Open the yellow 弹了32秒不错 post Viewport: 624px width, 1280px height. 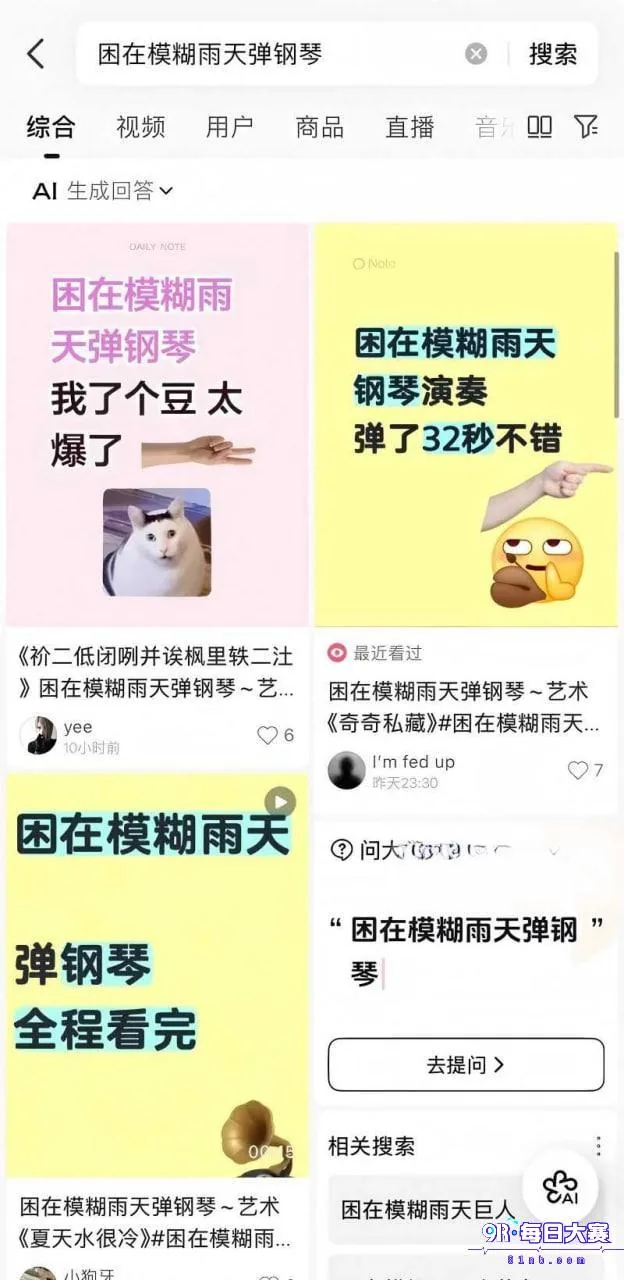466,424
